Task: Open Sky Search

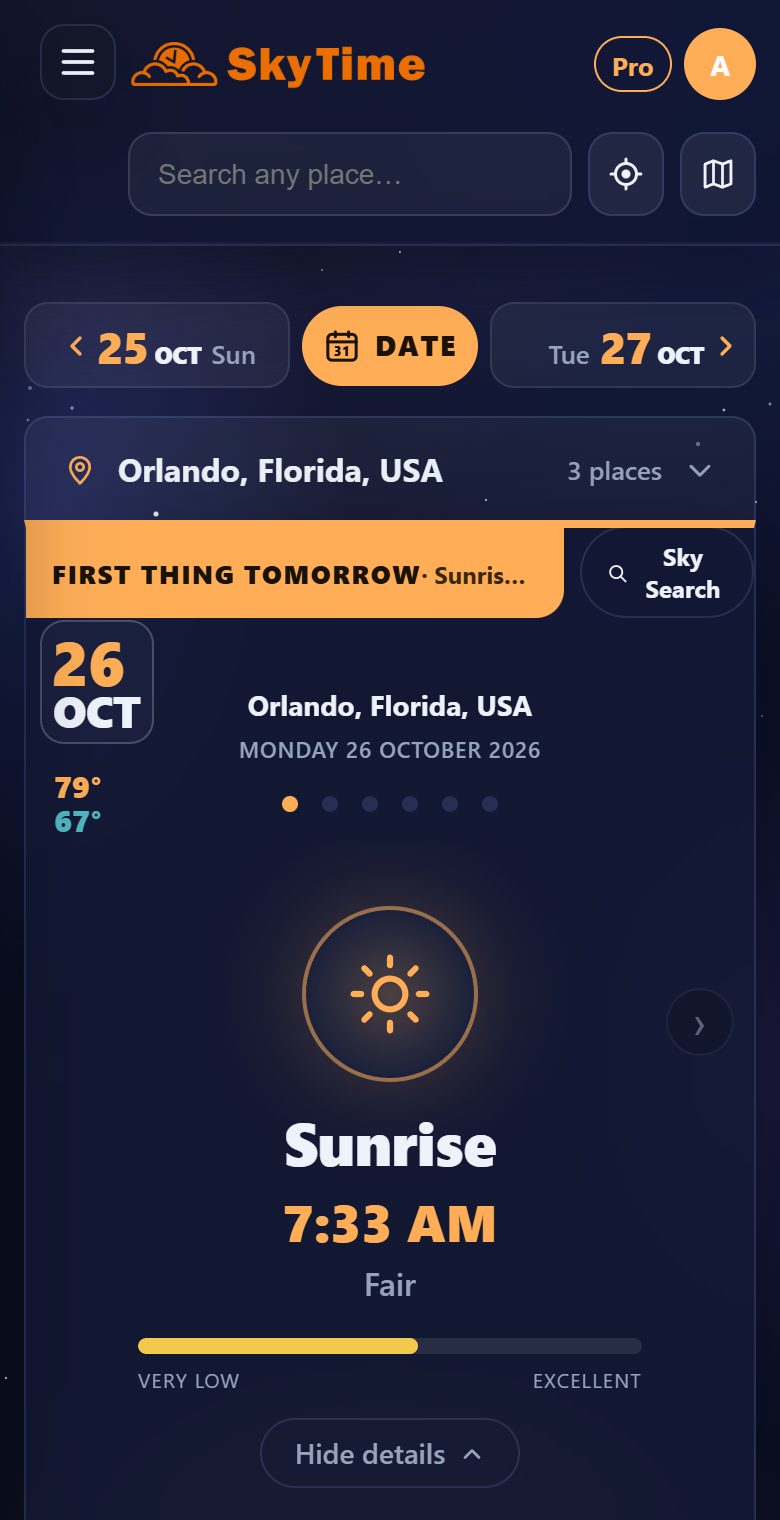Action: click(x=667, y=573)
